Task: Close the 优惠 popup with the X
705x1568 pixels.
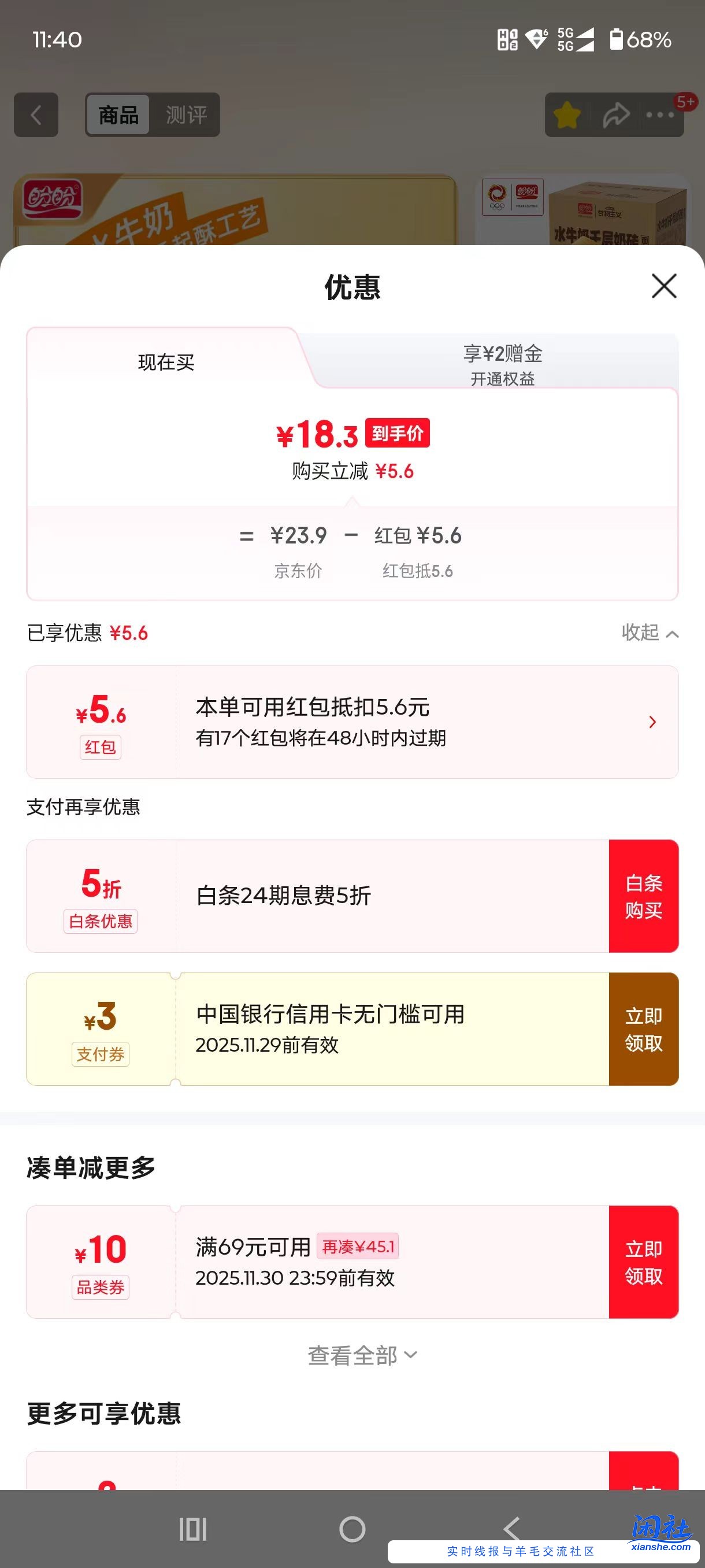Action: [663, 286]
